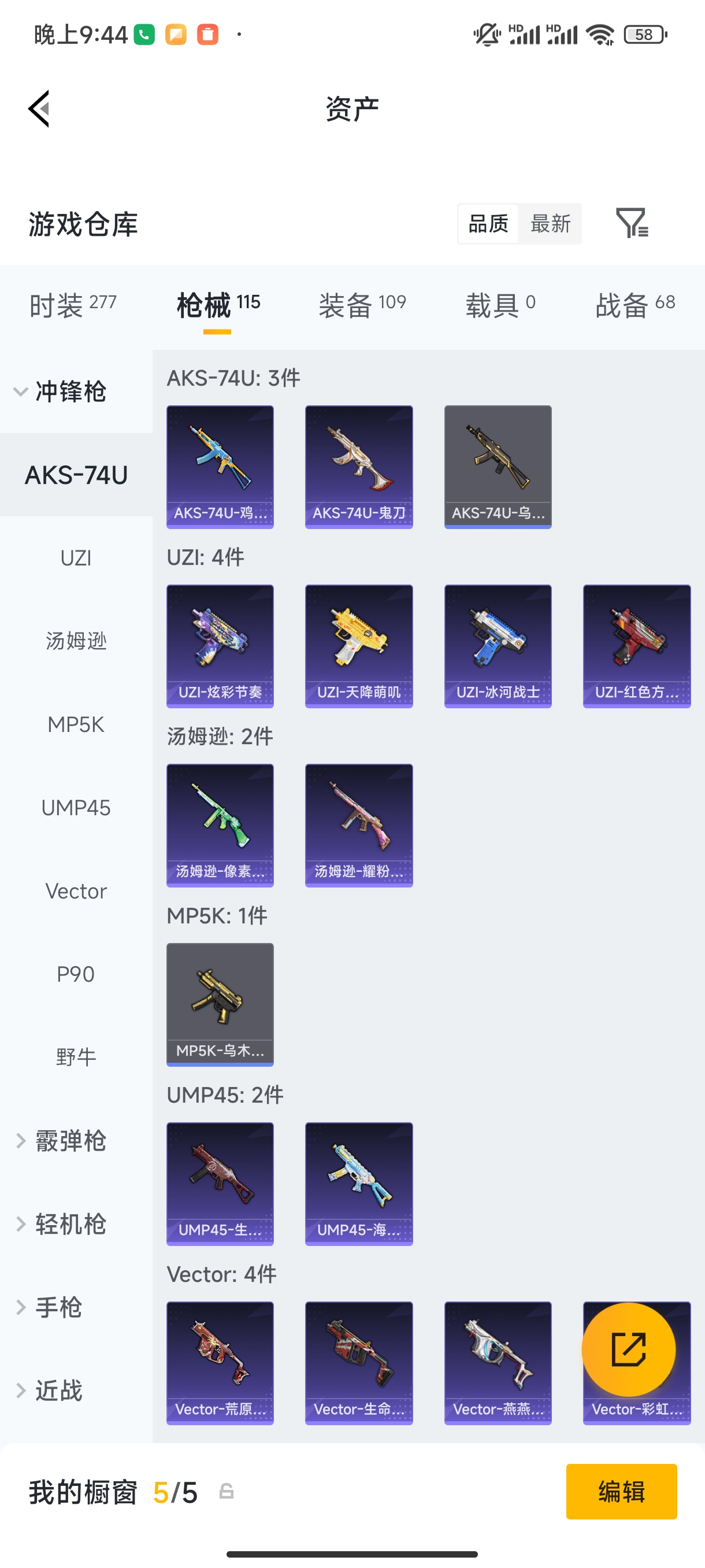Tap 编辑 to edit my showcase
Image resolution: width=705 pixels, height=1568 pixels.
tap(621, 1491)
